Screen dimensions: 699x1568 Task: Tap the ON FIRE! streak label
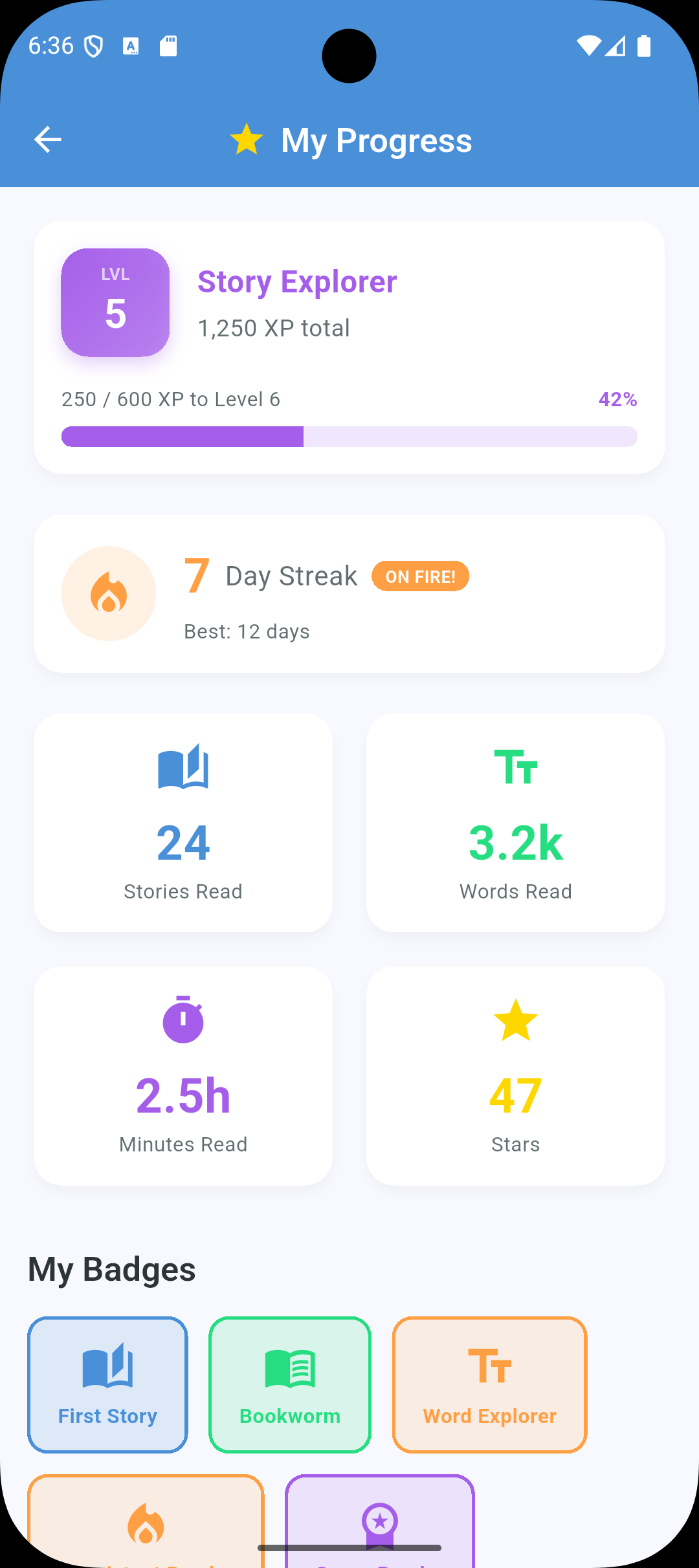tap(420, 576)
